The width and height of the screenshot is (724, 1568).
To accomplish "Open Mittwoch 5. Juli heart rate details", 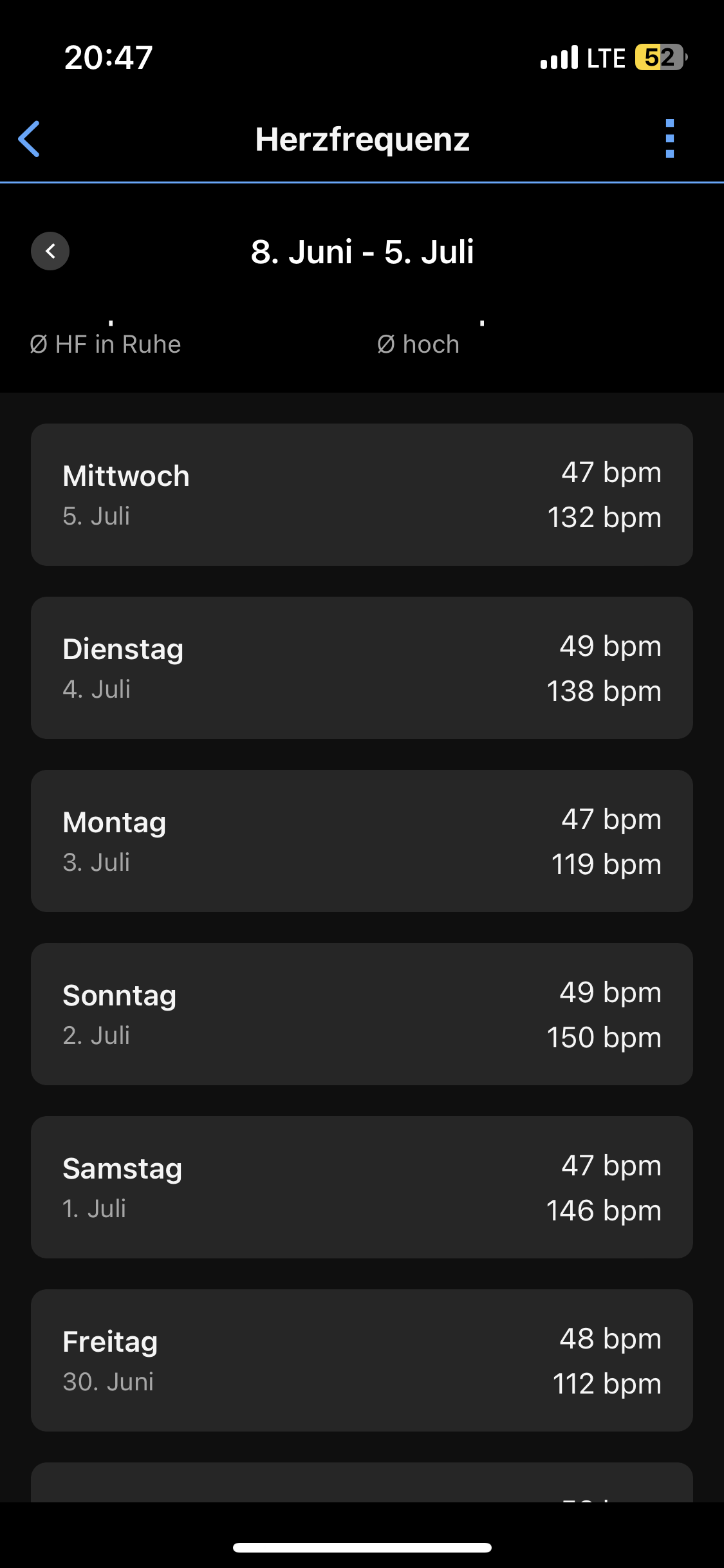I will [362, 494].
